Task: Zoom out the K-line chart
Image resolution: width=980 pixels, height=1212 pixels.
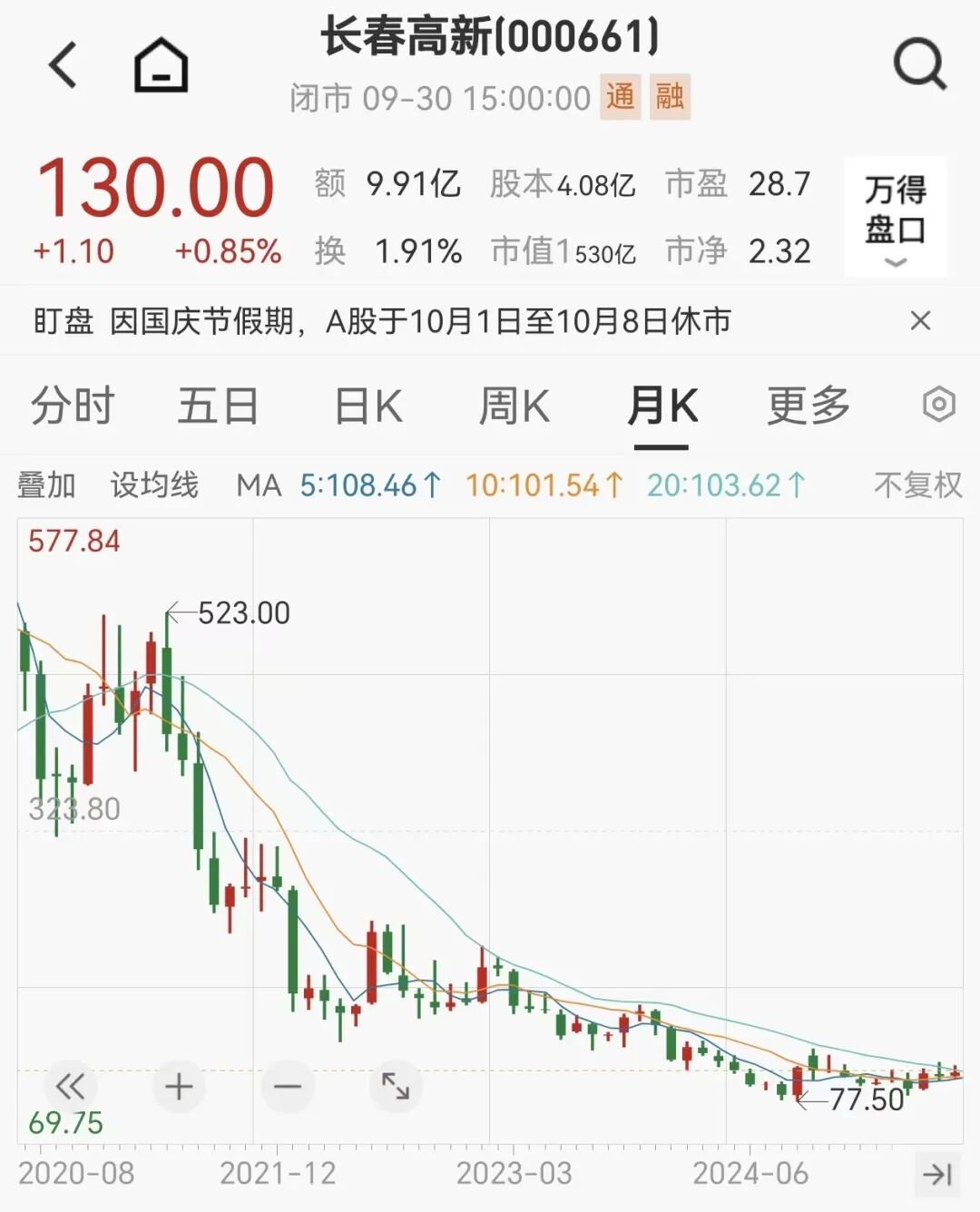Action: point(288,1086)
